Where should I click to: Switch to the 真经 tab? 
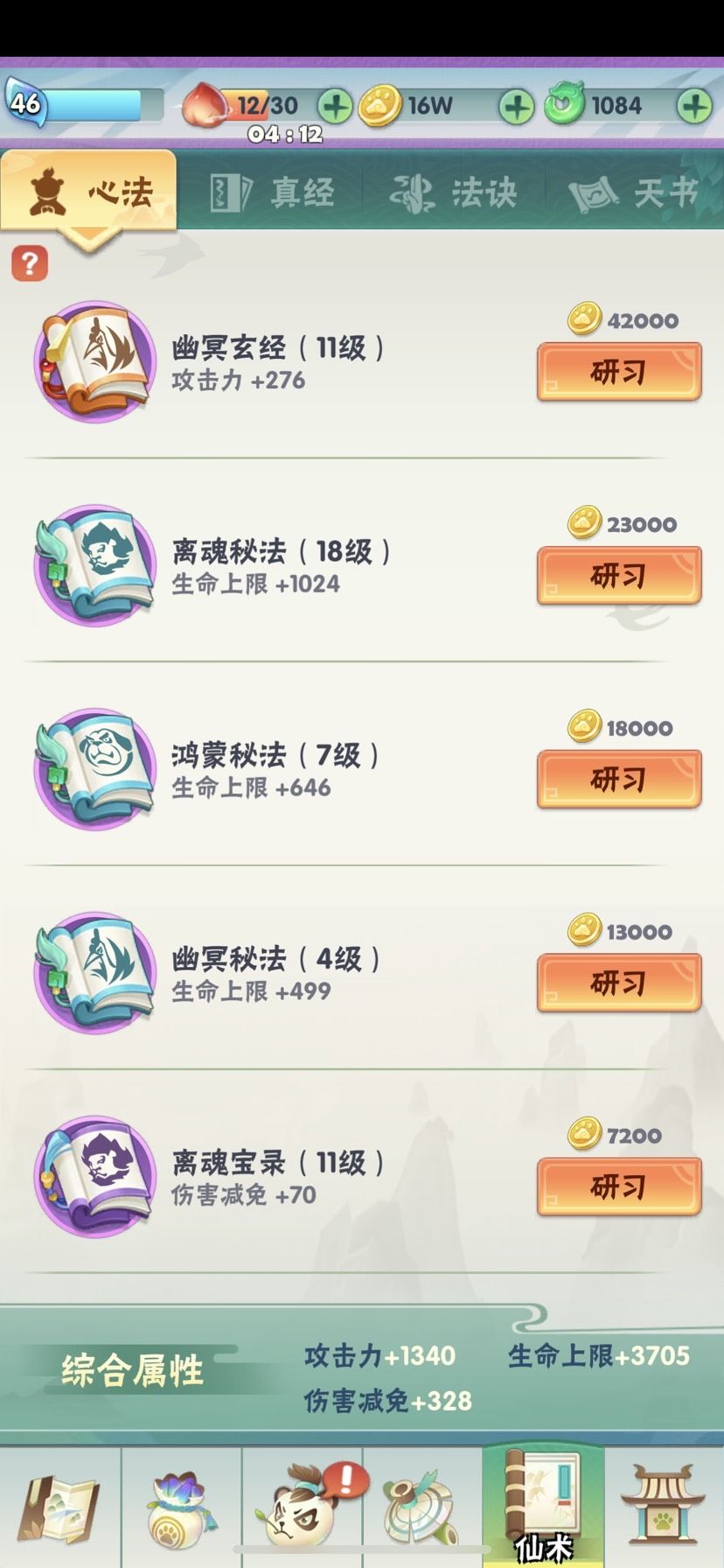coord(280,192)
